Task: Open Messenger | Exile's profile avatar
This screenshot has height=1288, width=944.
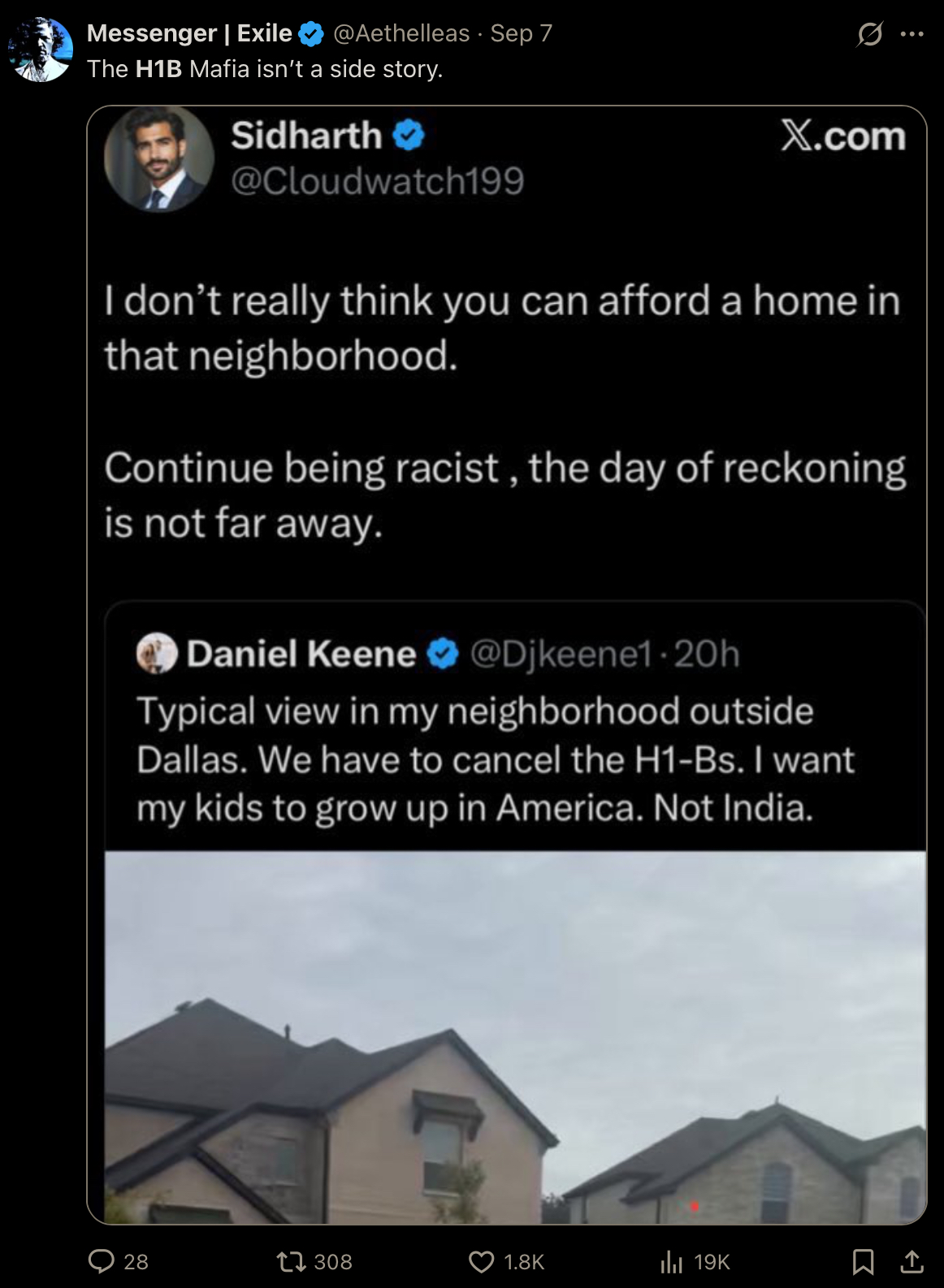Action: click(x=41, y=50)
